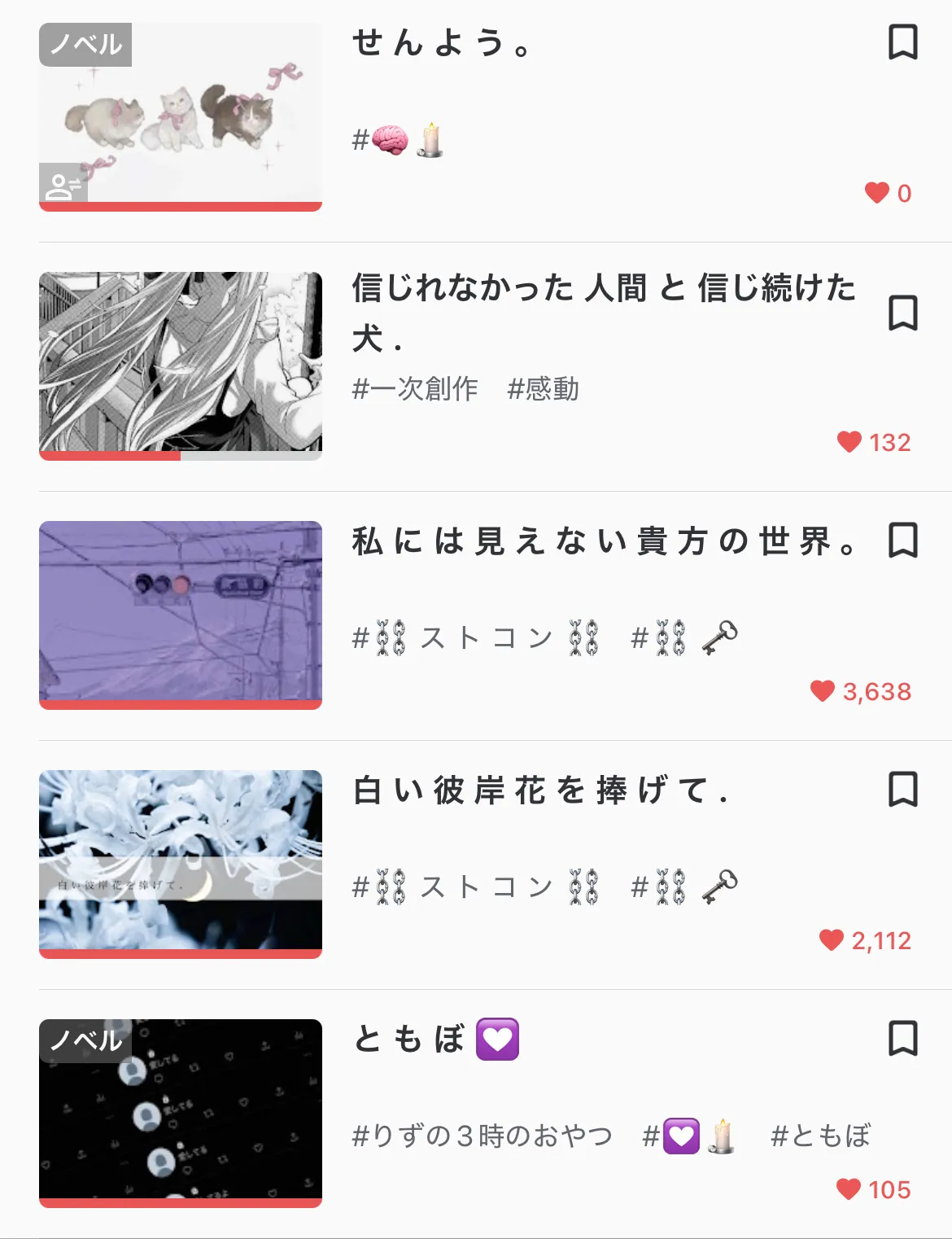Open the white spider lily thumbnail
The width and height of the screenshot is (952, 1239).
pos(181,862)
